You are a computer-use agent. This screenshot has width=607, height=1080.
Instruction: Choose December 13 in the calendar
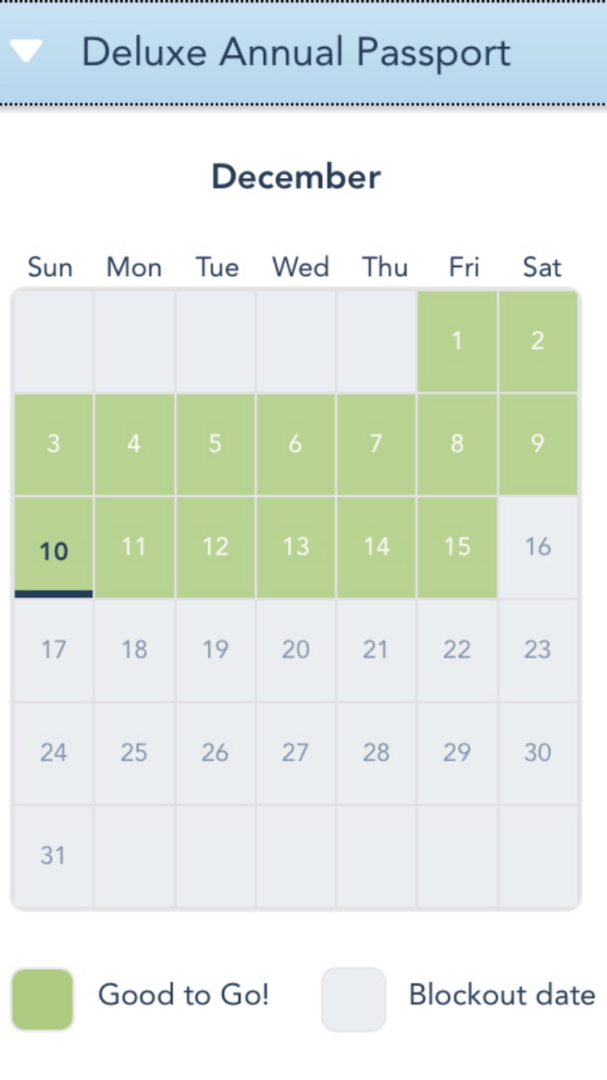pyautogui.click(x=295, y=547)
